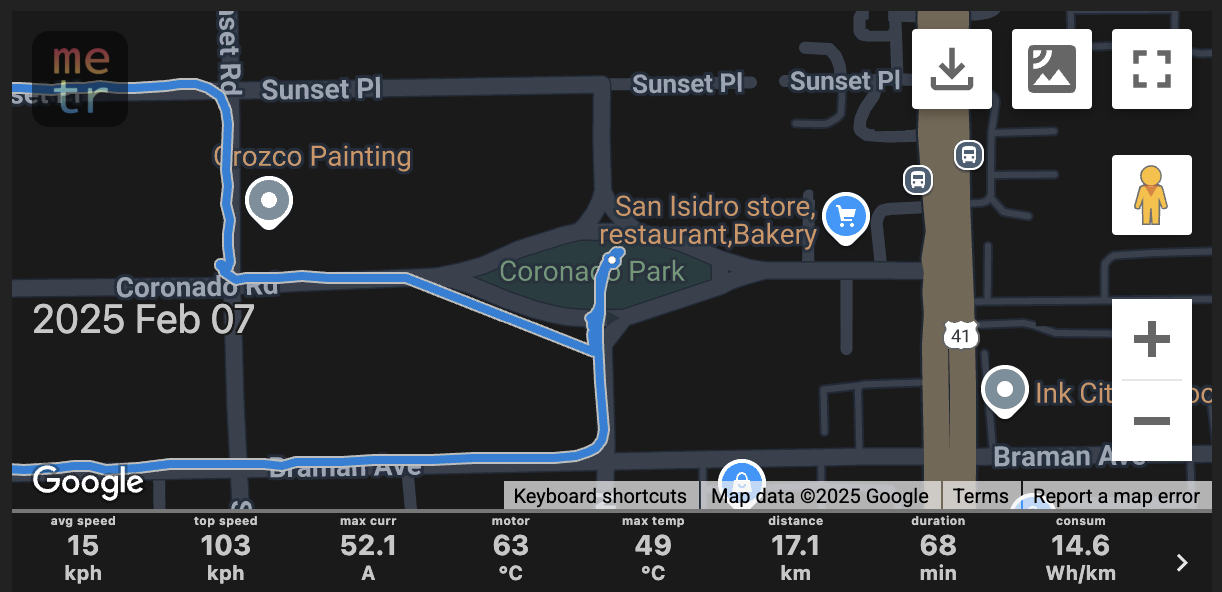Zoom in on the map
The height and width of the screenshot is (592, 1222).
(x=1152, y=340)
